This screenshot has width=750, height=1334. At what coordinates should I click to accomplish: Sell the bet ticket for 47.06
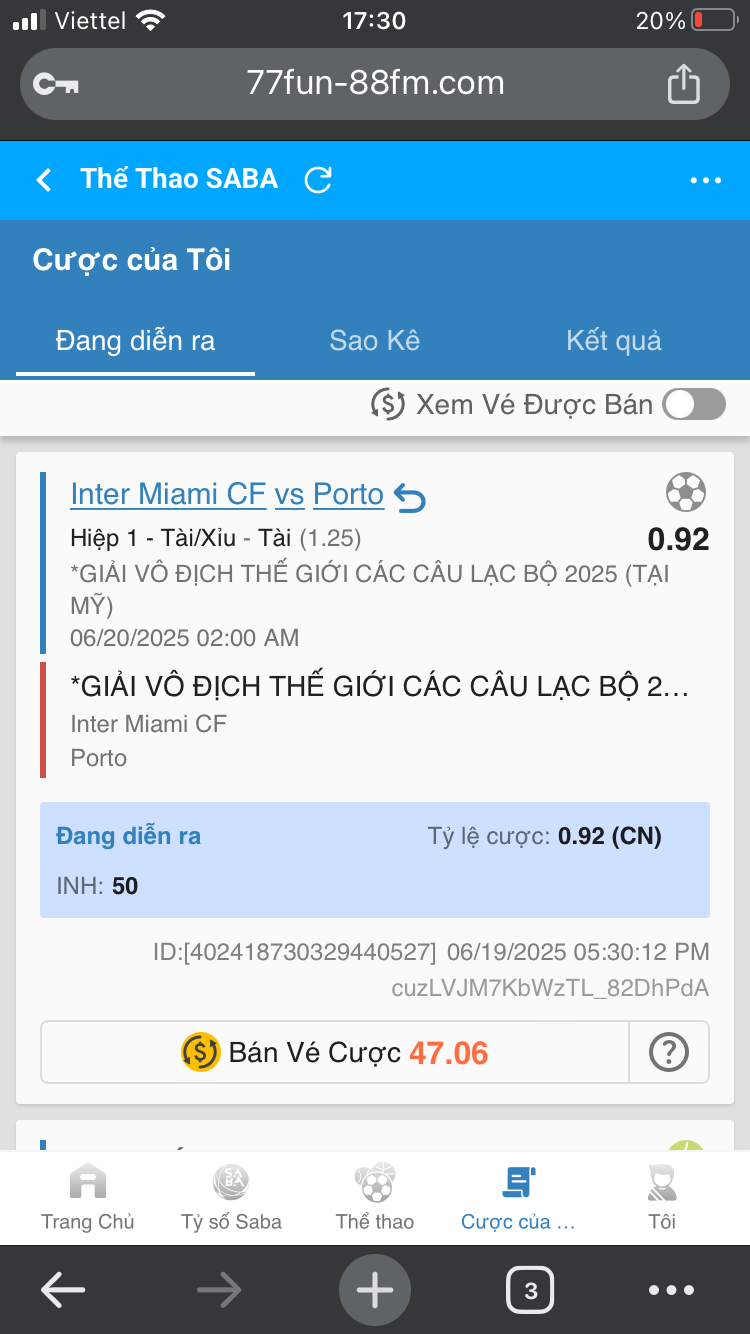point(335,1052)
